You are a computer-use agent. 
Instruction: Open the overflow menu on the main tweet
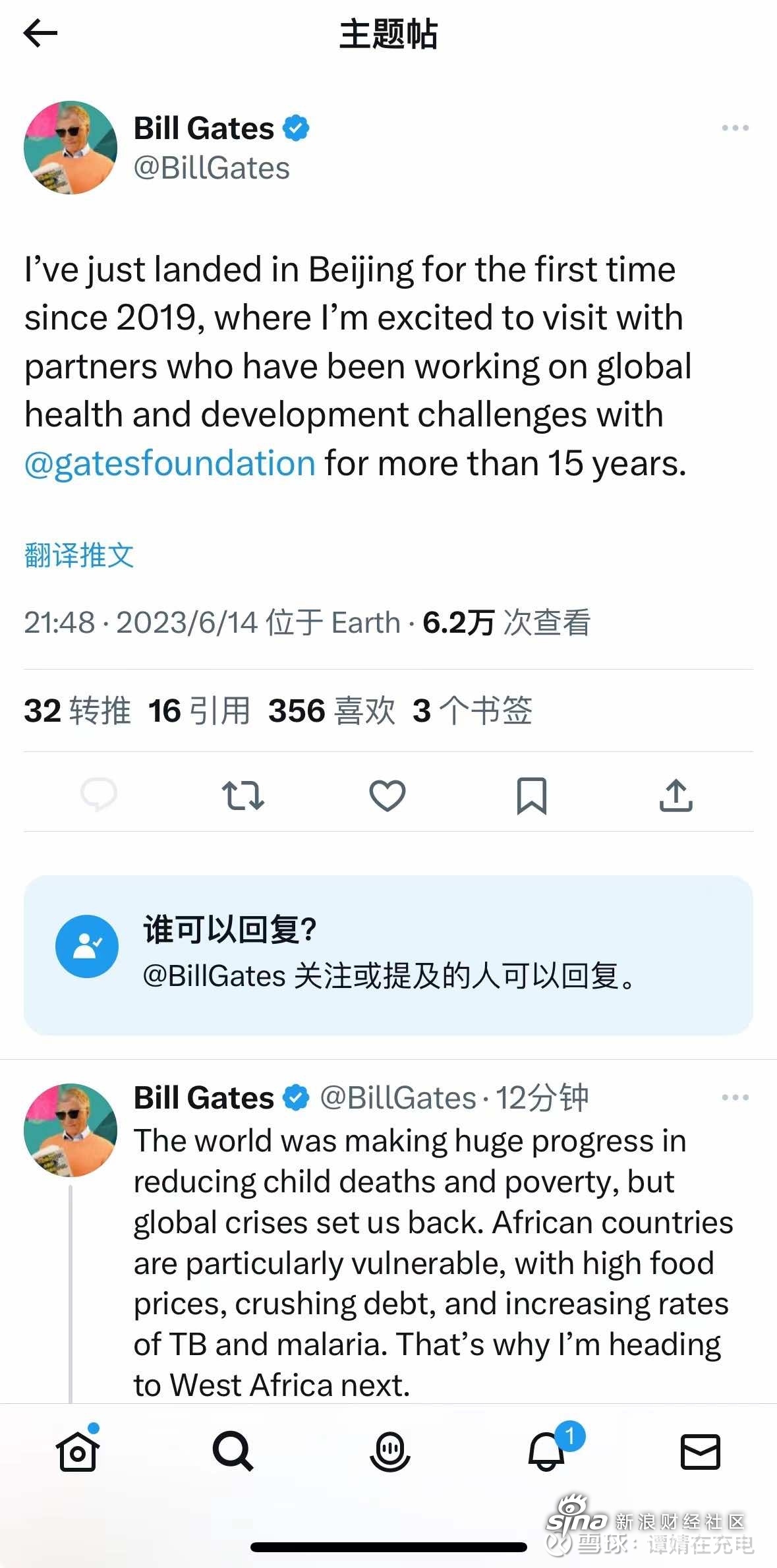point(735,128)
